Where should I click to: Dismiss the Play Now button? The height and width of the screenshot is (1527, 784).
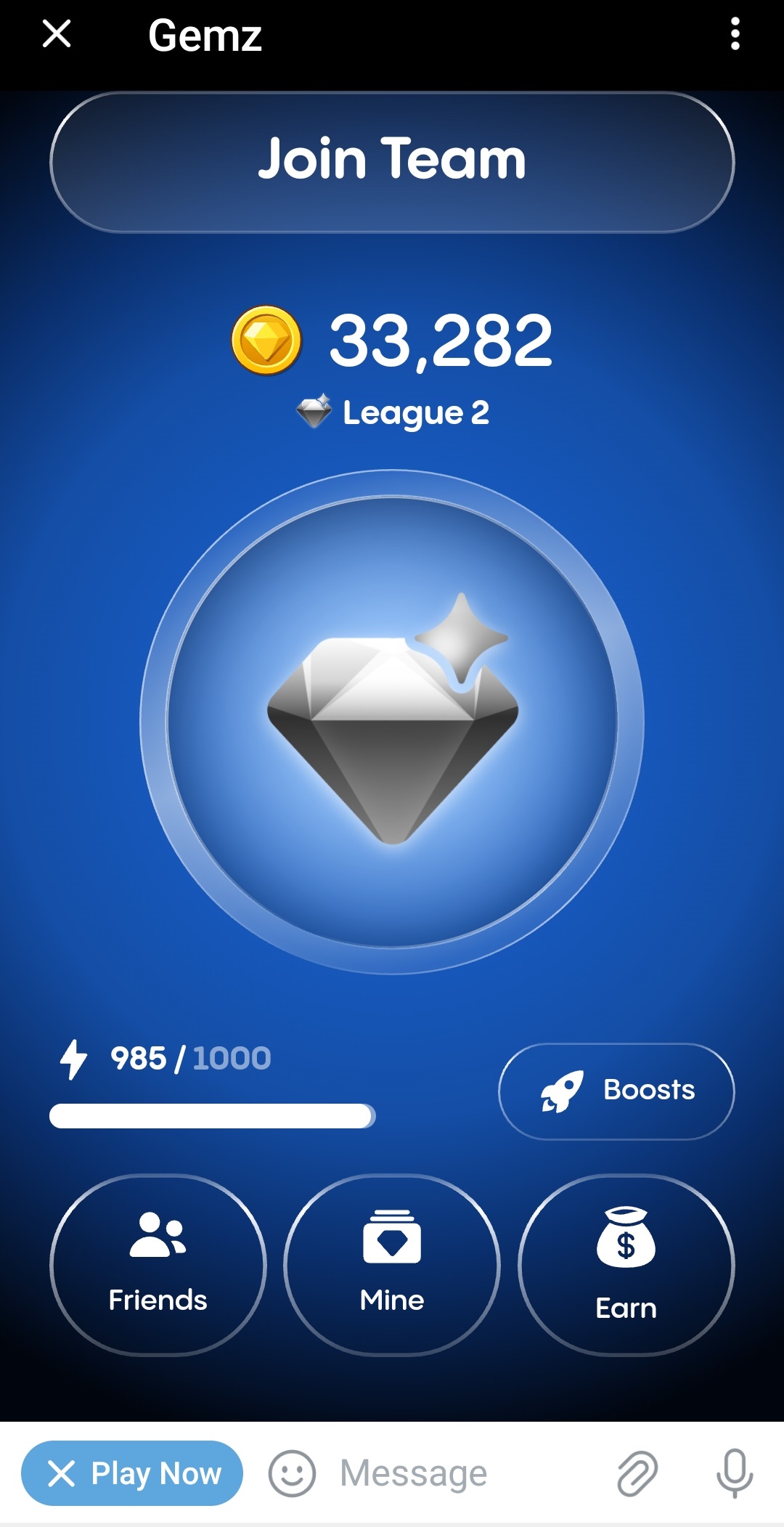pyautogui.click(x=62, y=1473)
